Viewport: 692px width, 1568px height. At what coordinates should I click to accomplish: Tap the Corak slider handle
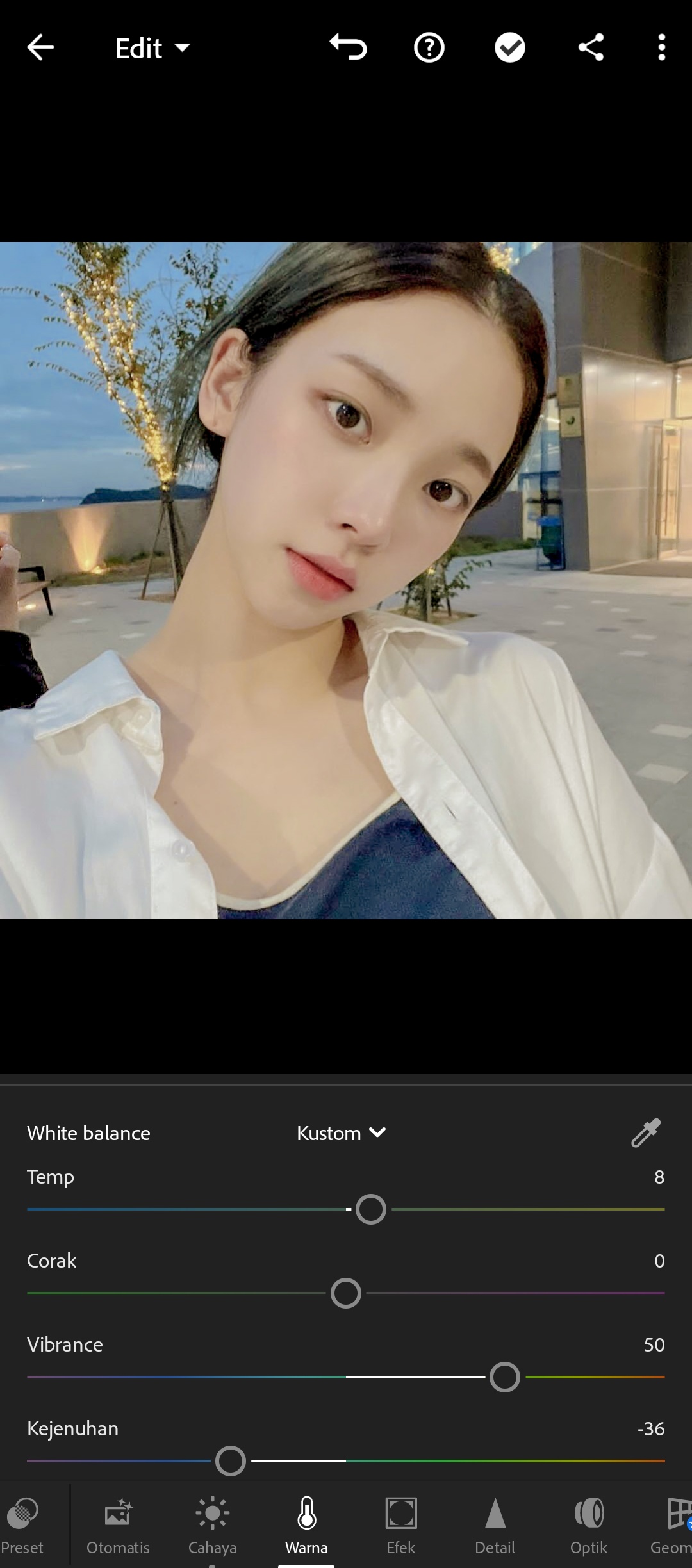coord(346,1293)
